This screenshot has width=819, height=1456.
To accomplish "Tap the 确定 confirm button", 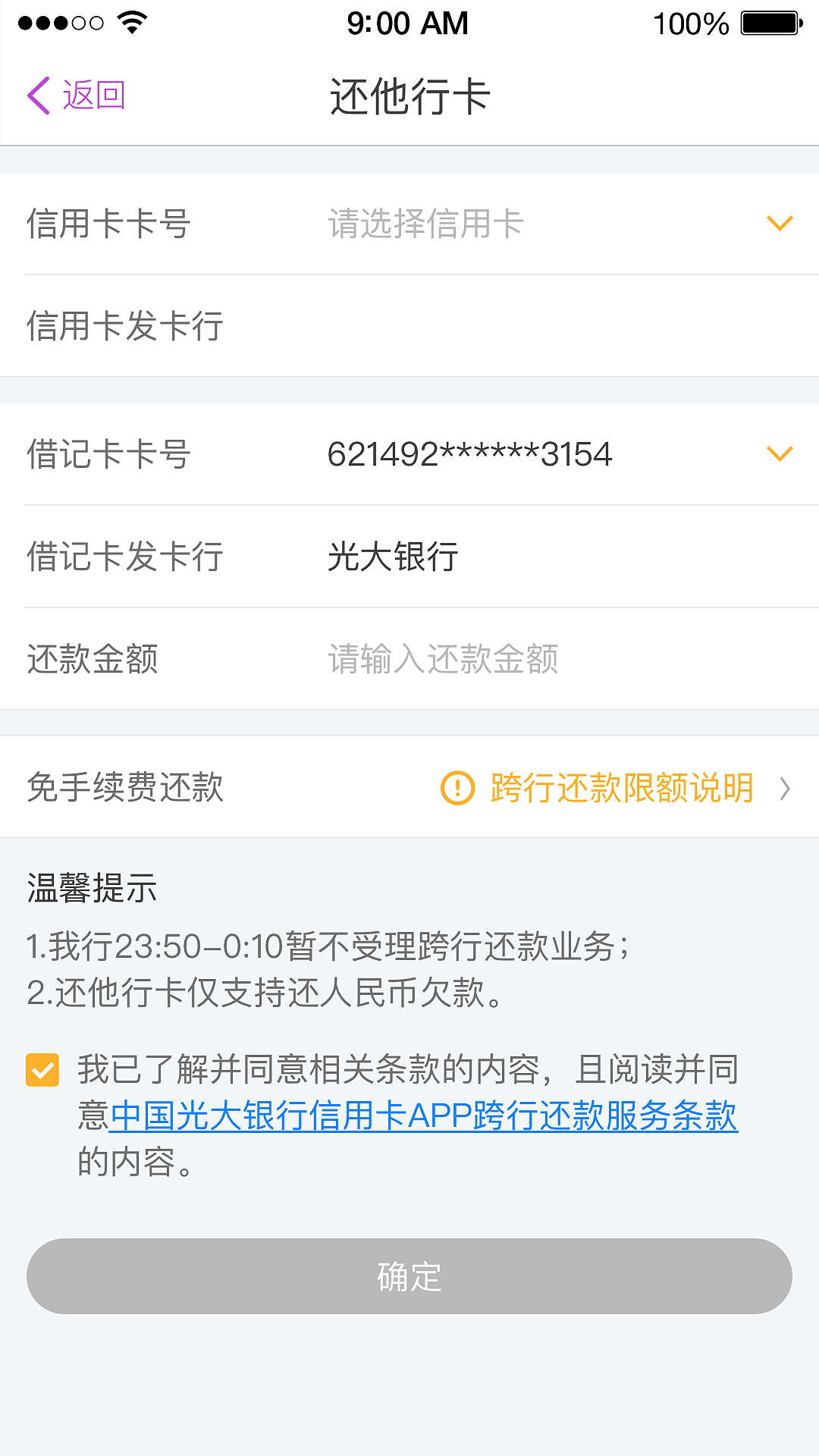I will [409, 1276].
